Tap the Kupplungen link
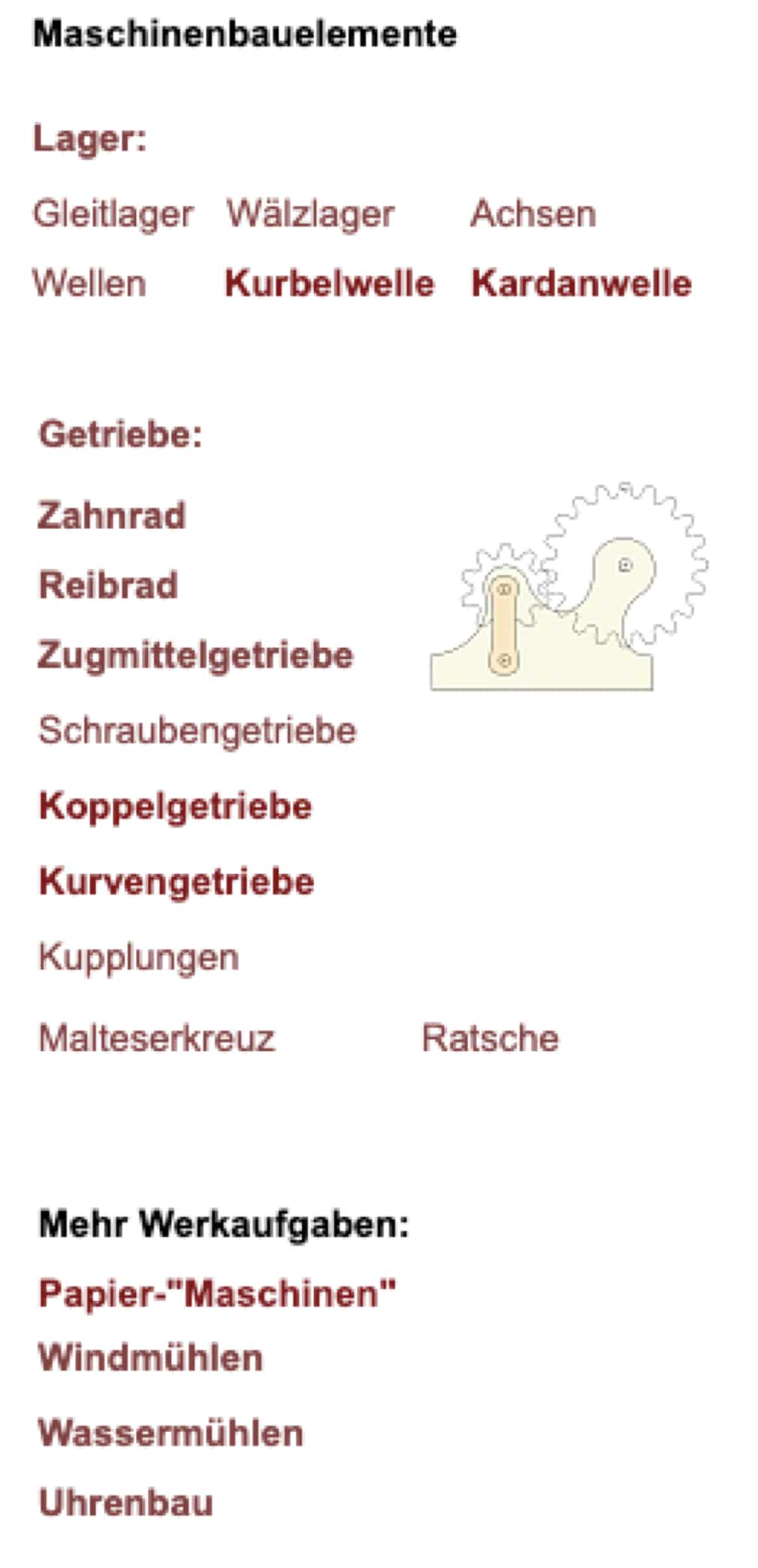The height and width of the screenshot is (1568, 758). [139, 957]
